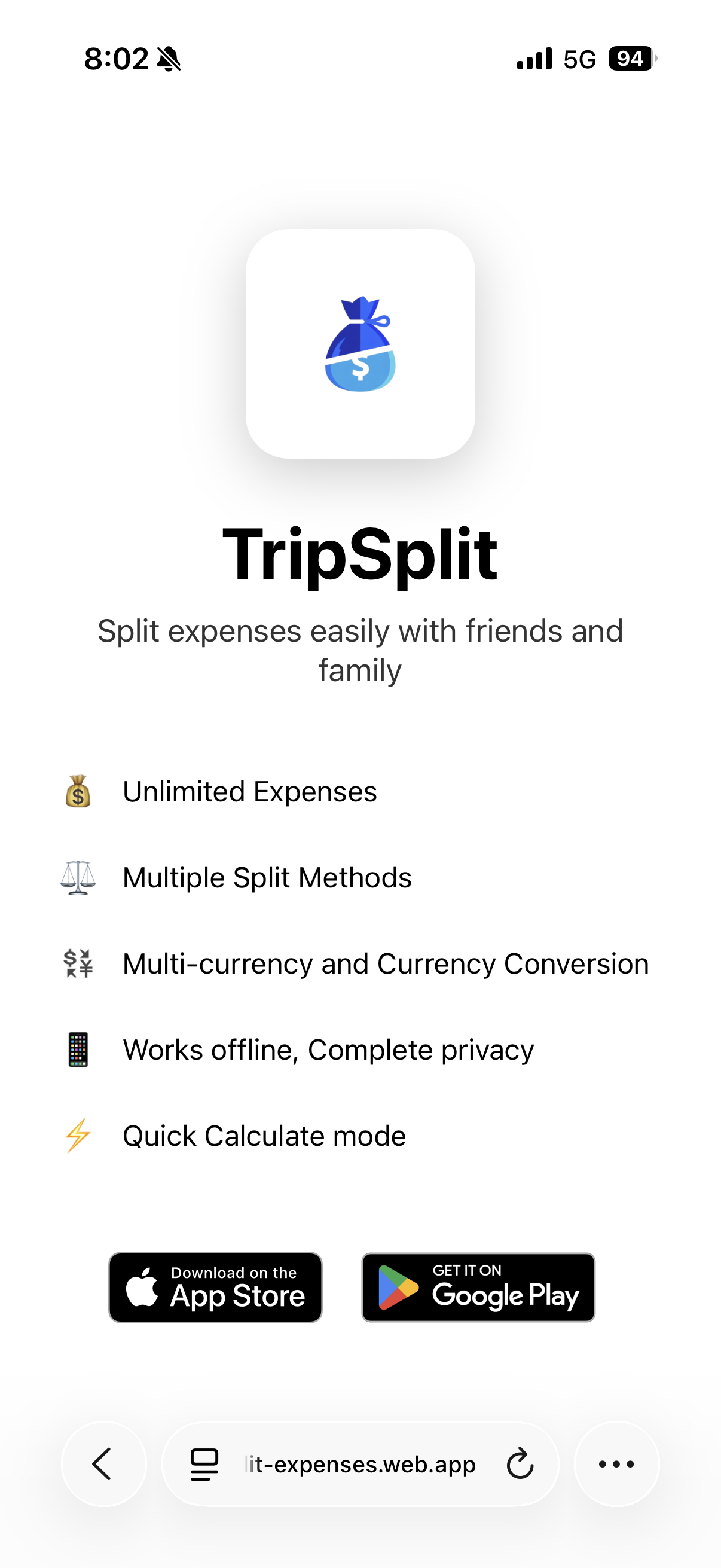Viewport: 721px width, 1568px height.
Task: Tap the lightning bolt Quick Calculate icon
Action: click(x=78, y=1135)
